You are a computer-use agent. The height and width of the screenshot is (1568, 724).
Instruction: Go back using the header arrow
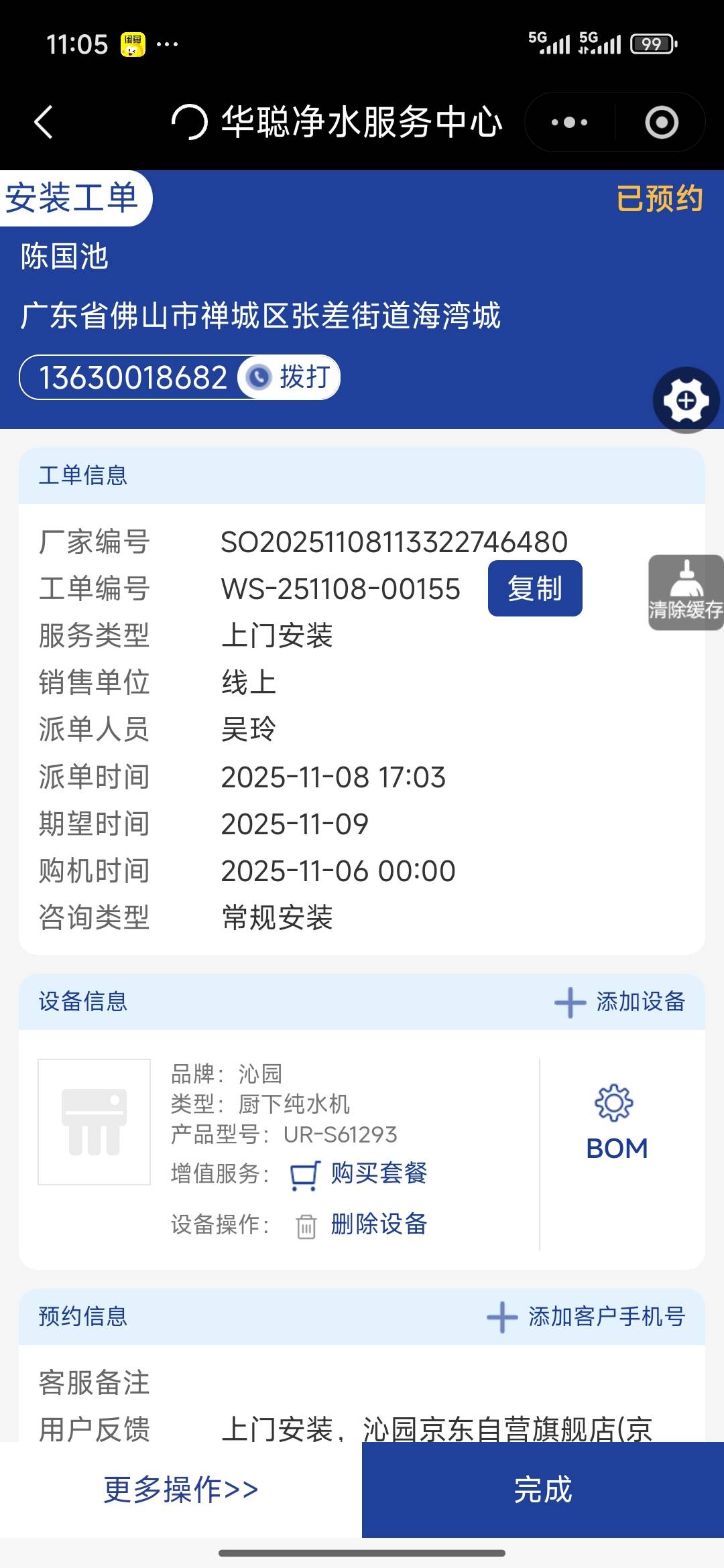coord(44,123)
